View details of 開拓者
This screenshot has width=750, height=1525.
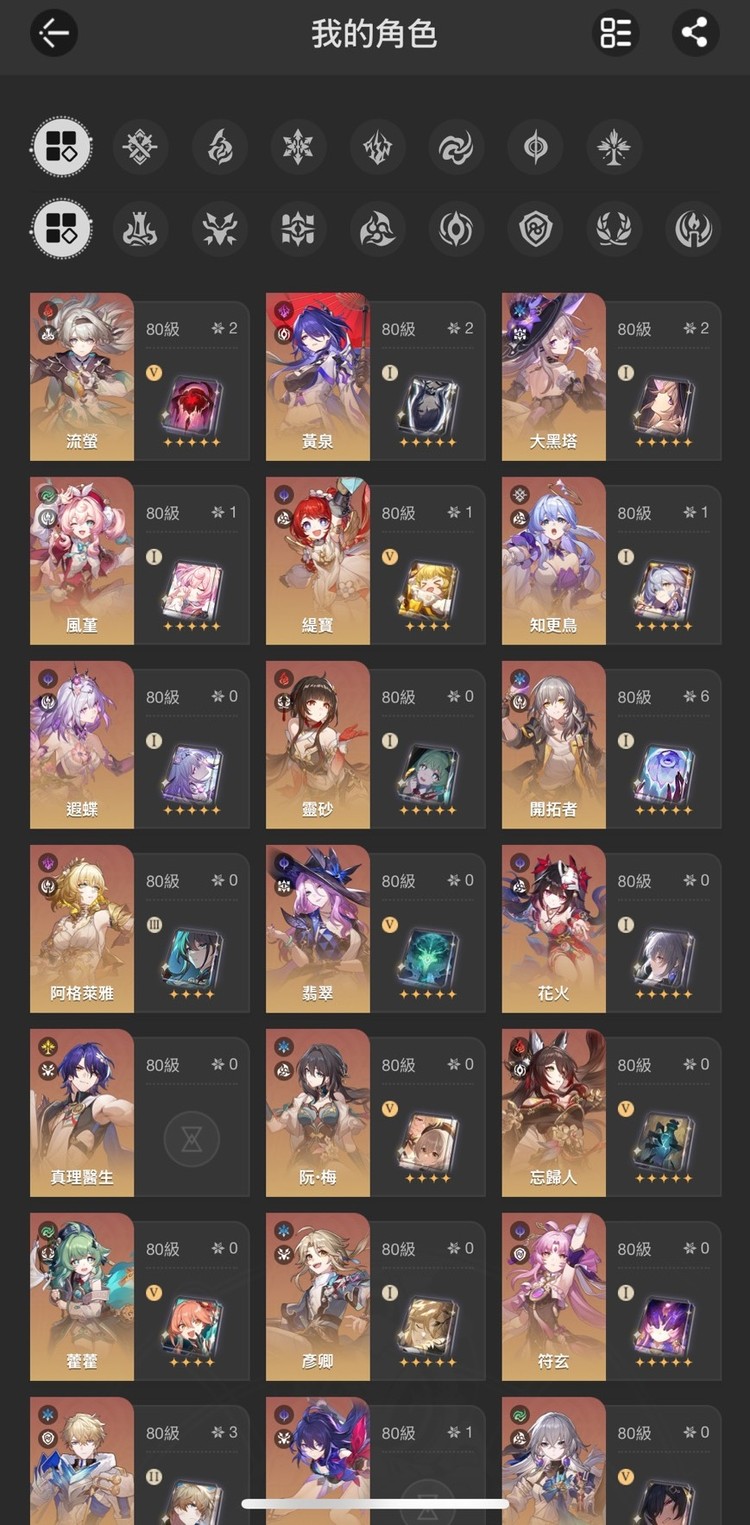tap(554, 745)
